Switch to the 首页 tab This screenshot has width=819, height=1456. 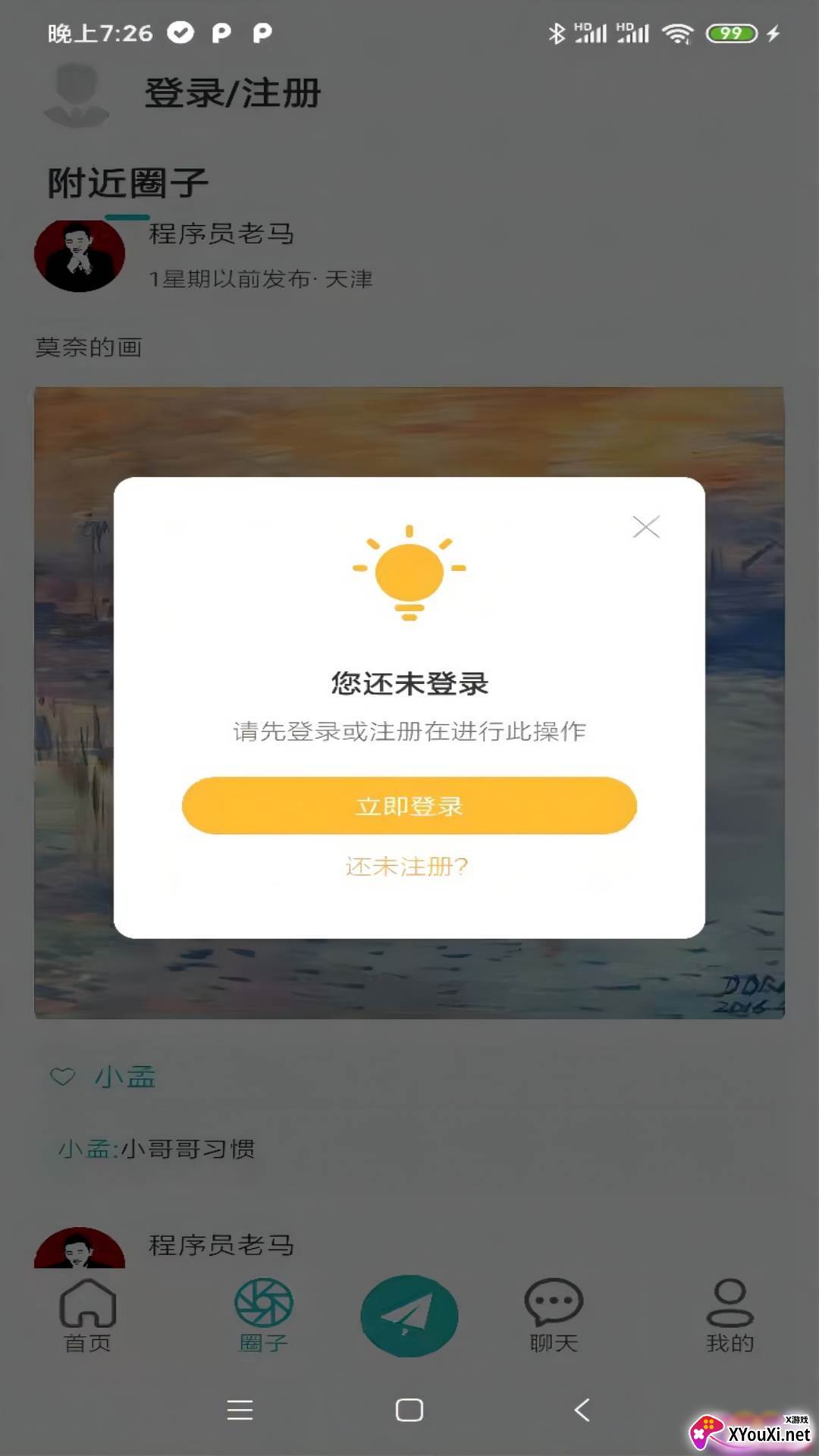tap(88, 1316)
